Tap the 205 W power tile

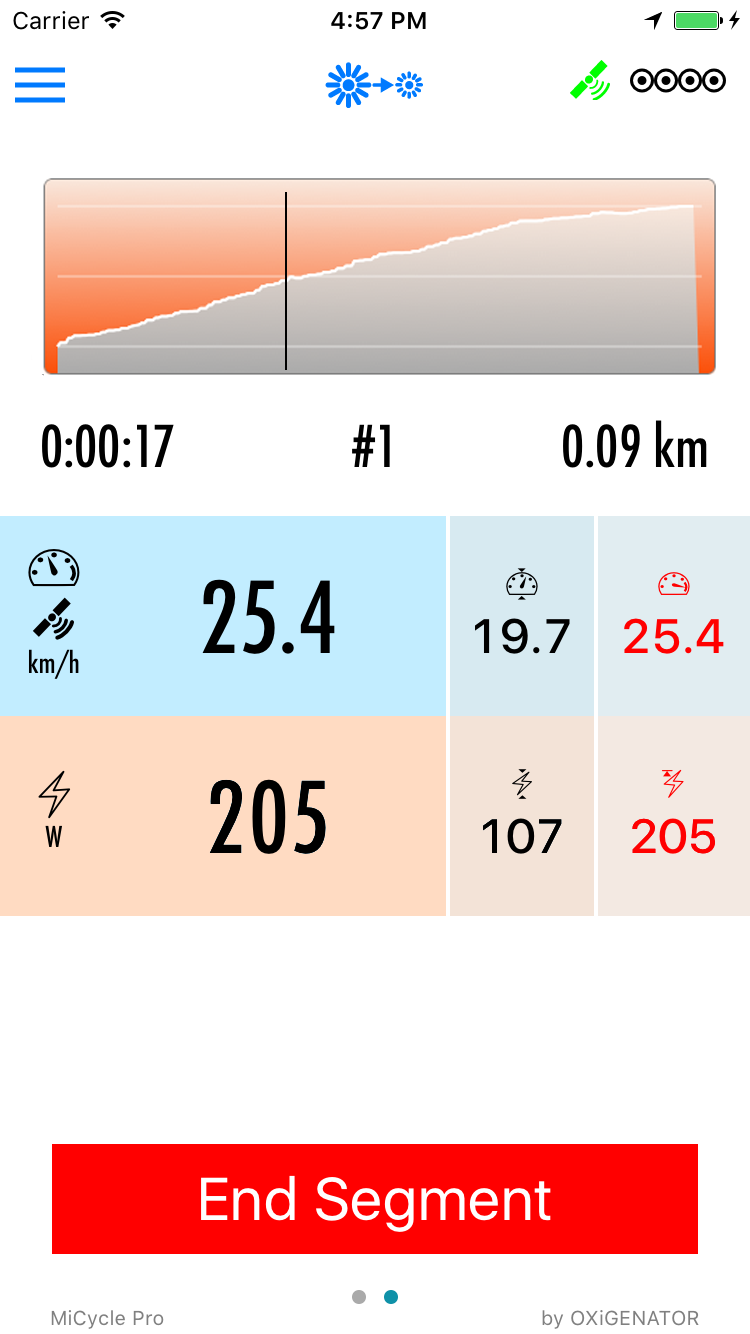pyautogui.click(x=223, y=816)
